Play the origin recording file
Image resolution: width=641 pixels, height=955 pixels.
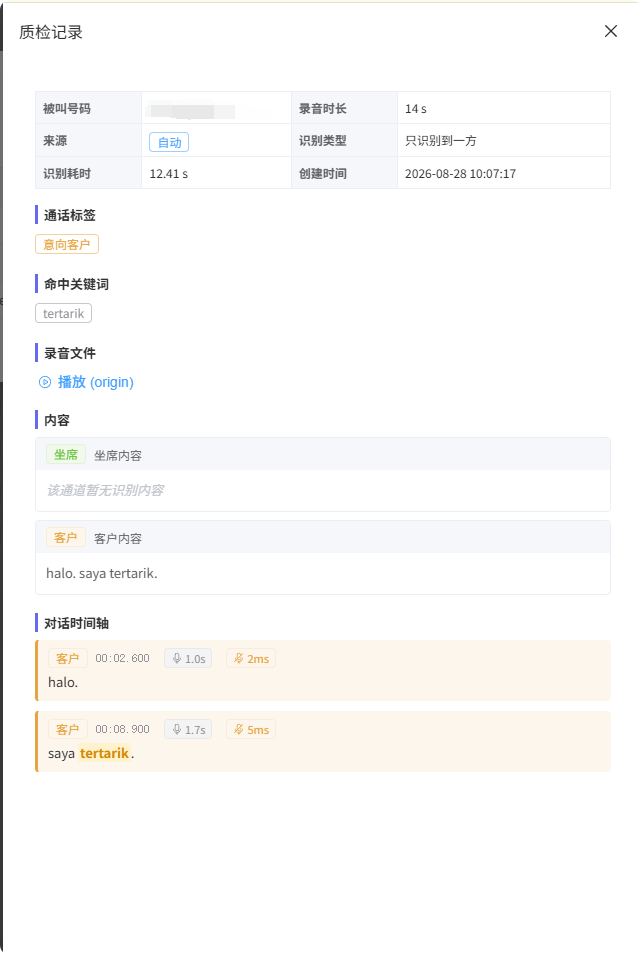[87, 382]
